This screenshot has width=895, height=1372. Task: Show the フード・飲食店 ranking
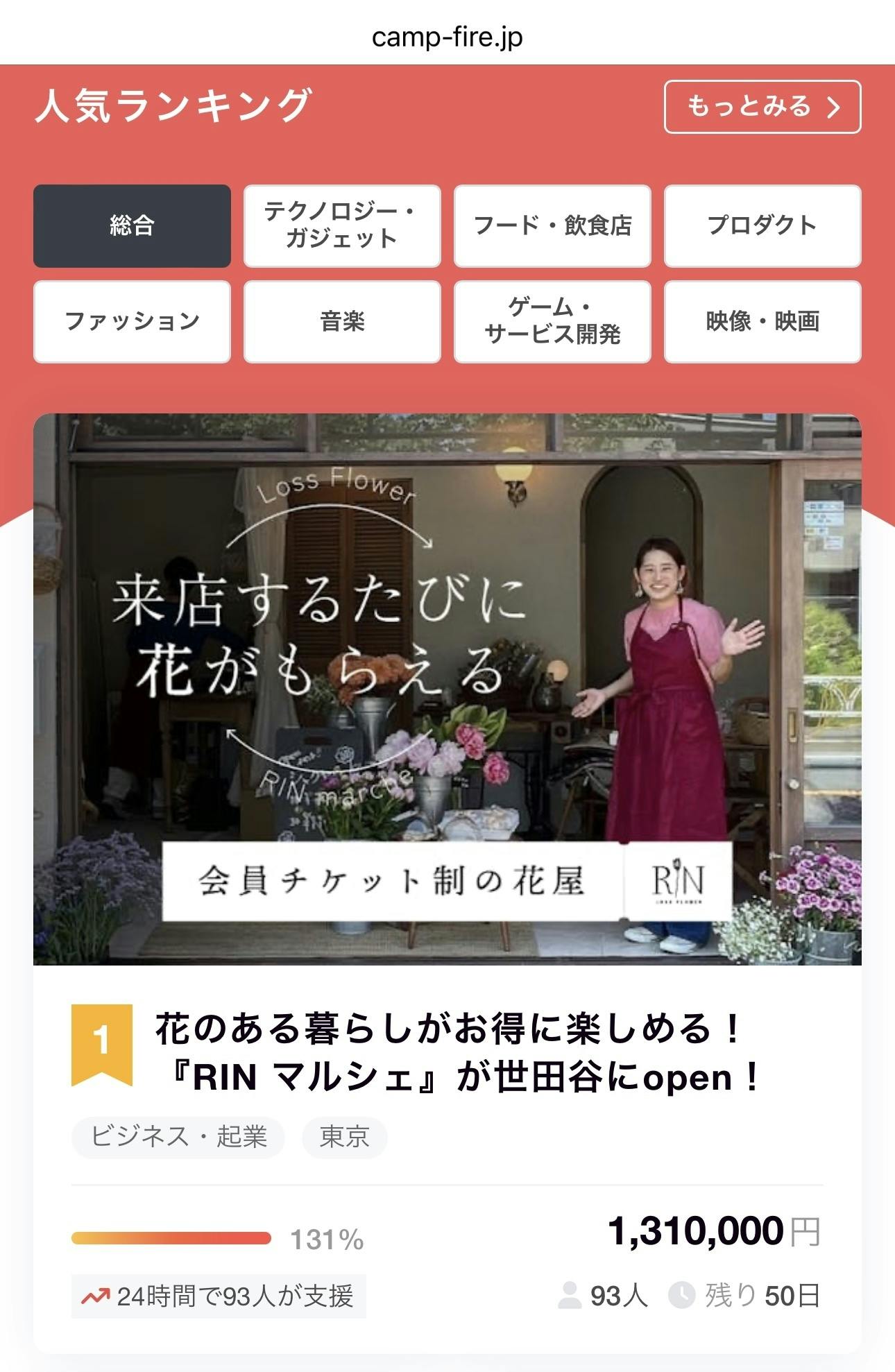(552, 226)
